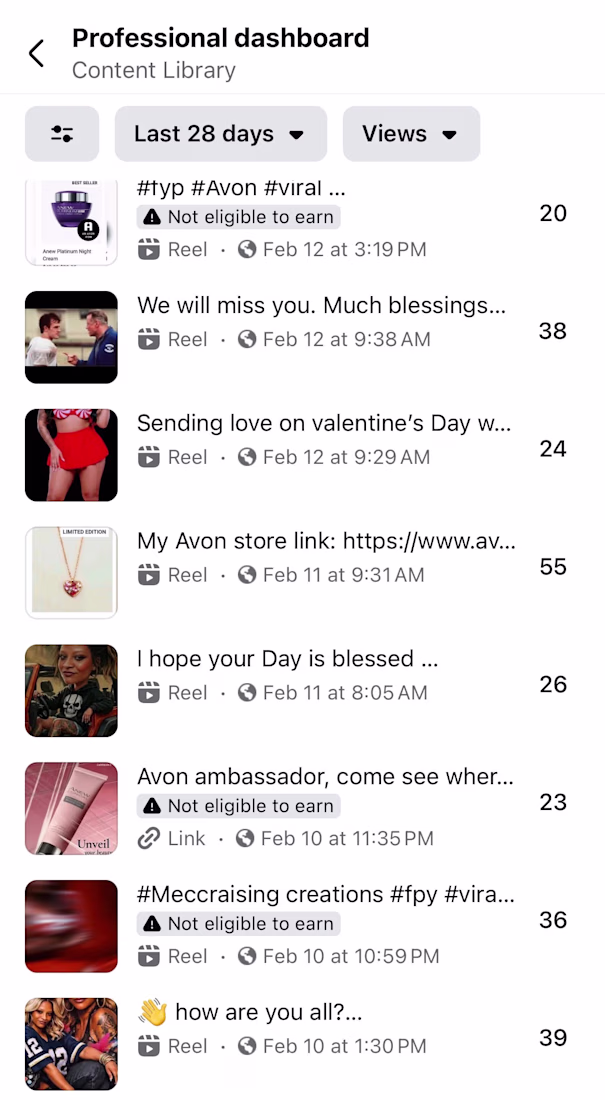Image resolution: width=605 pixels, height=1100 pixels.
Task: View the #Meccraising creations reel
Action: pyautogui.click(x=326, y=896)
